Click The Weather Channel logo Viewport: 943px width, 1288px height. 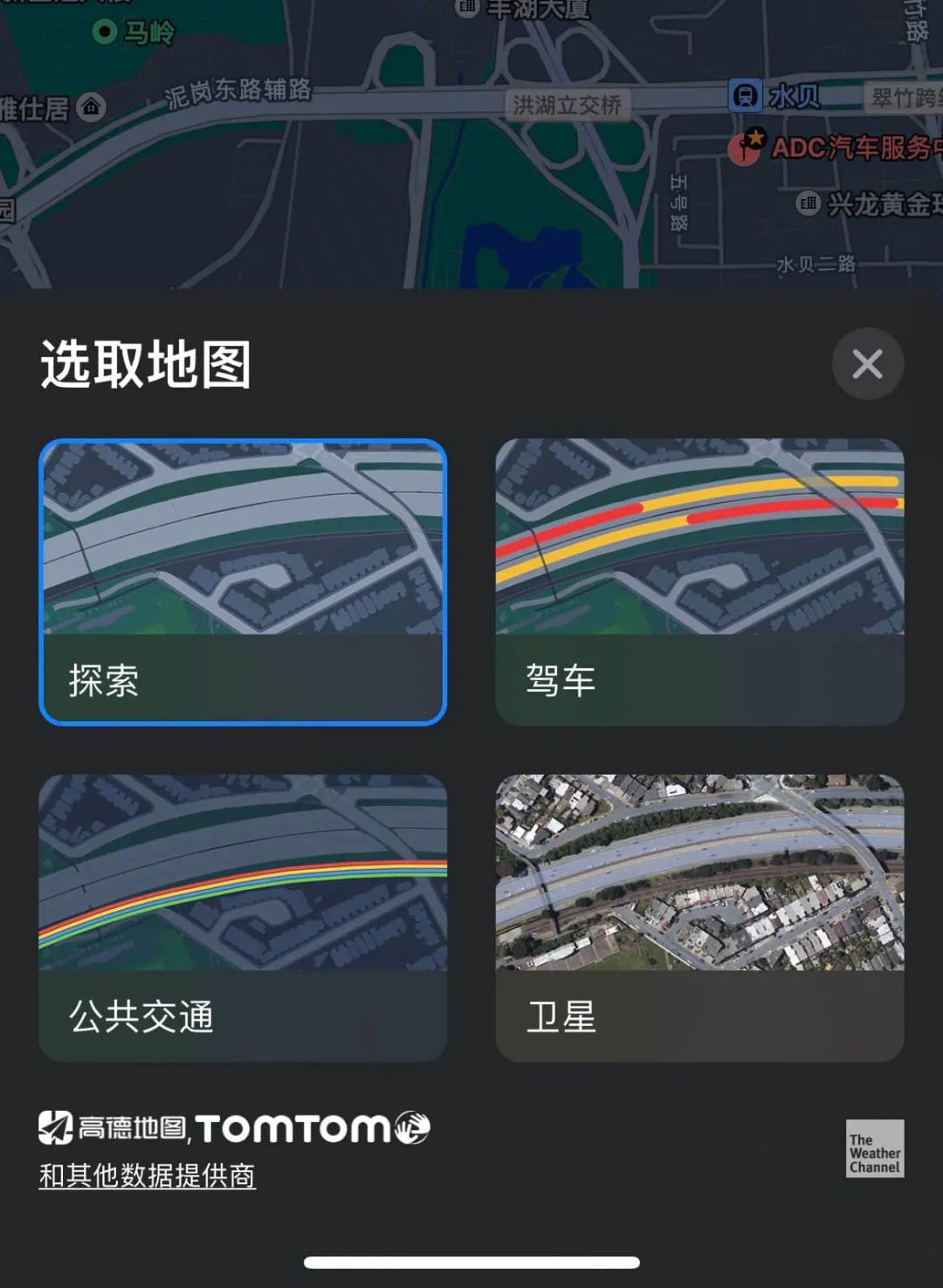(x=876, y=1150)
